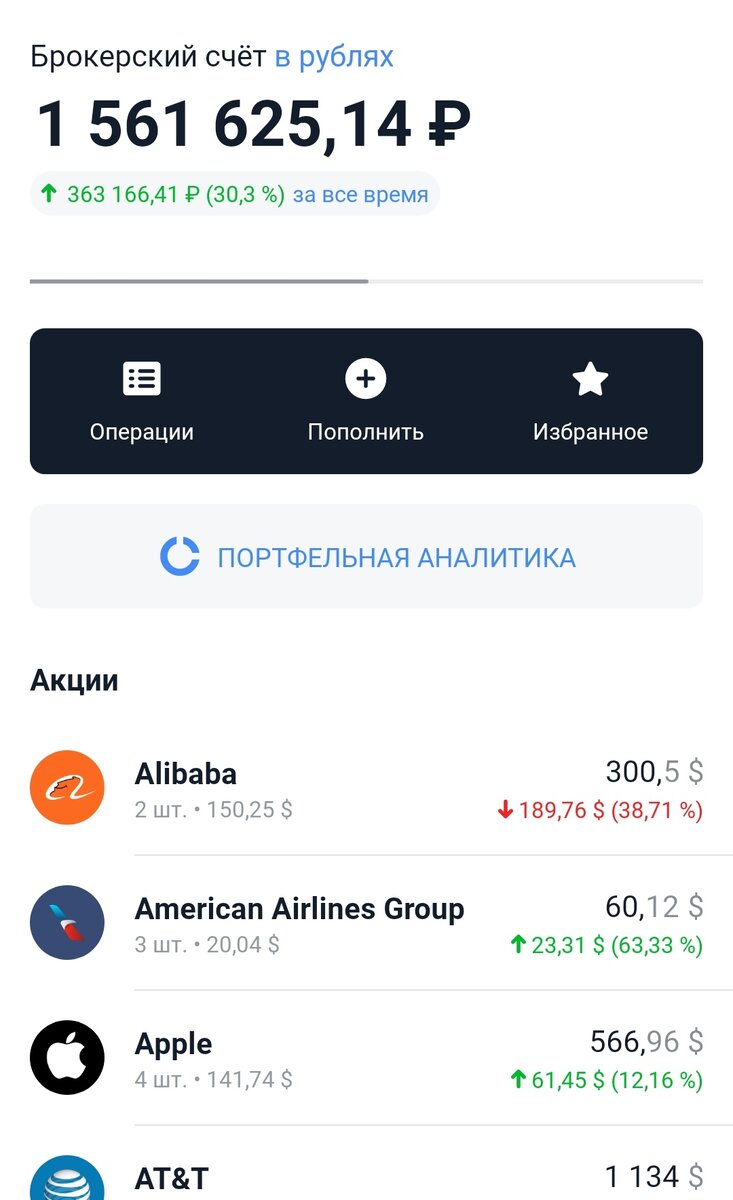This screenshot has height=1200, width=733.
Task: Open the Alibaba stock position
Action: [x=366, y=788]
